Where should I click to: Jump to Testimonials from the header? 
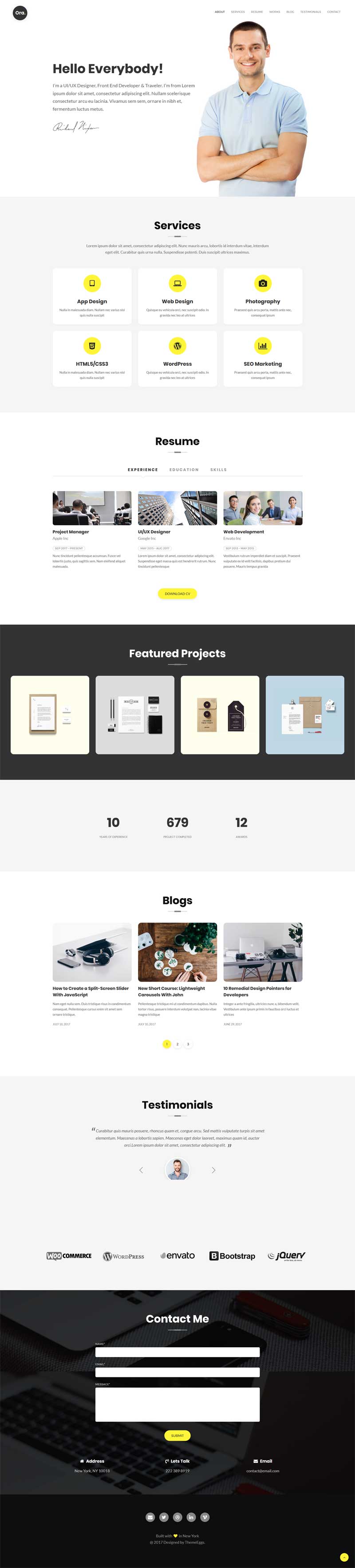[x=310, y=12]
